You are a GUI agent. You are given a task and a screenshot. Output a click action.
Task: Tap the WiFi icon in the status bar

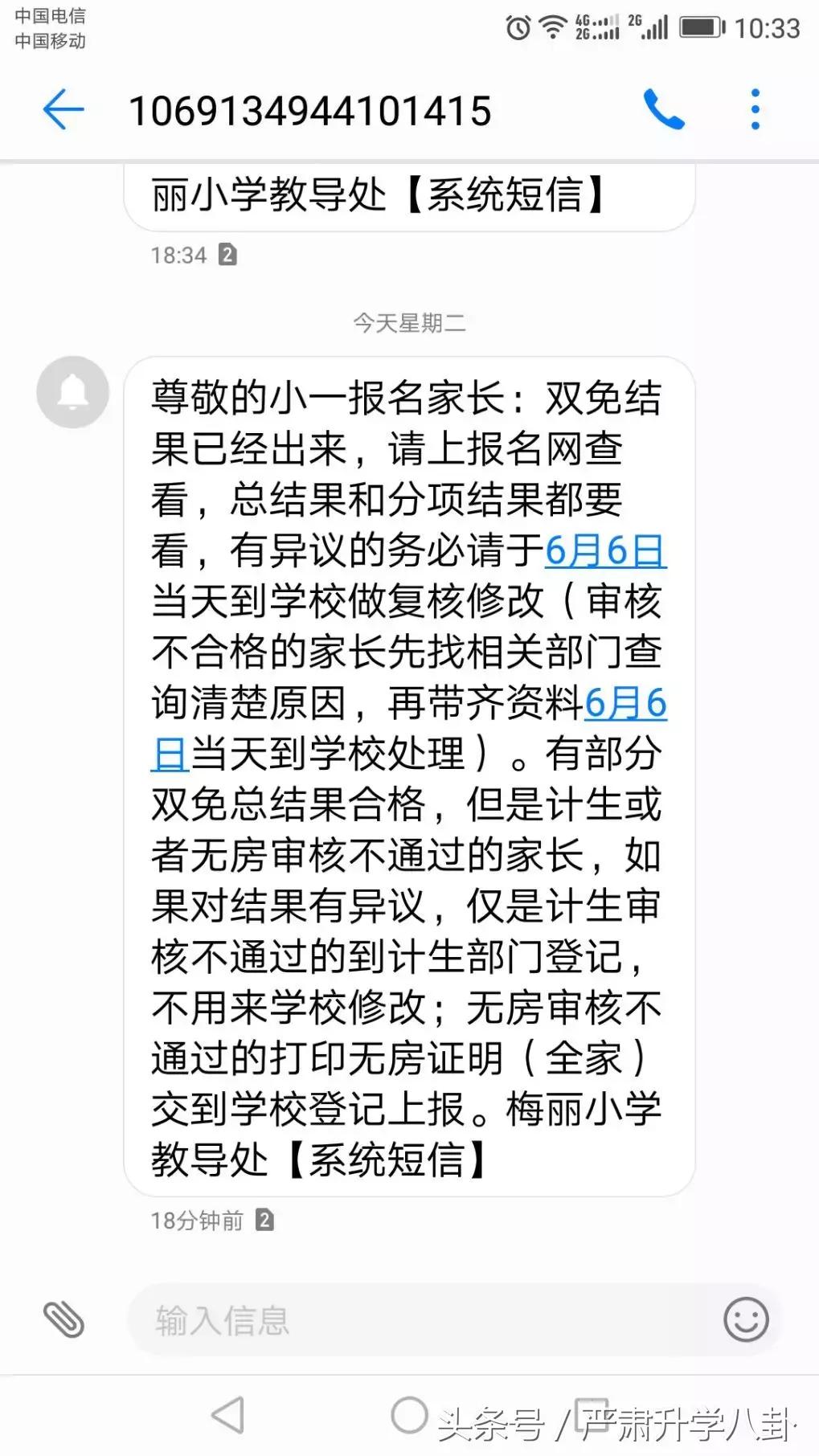[x=555, y=27]
